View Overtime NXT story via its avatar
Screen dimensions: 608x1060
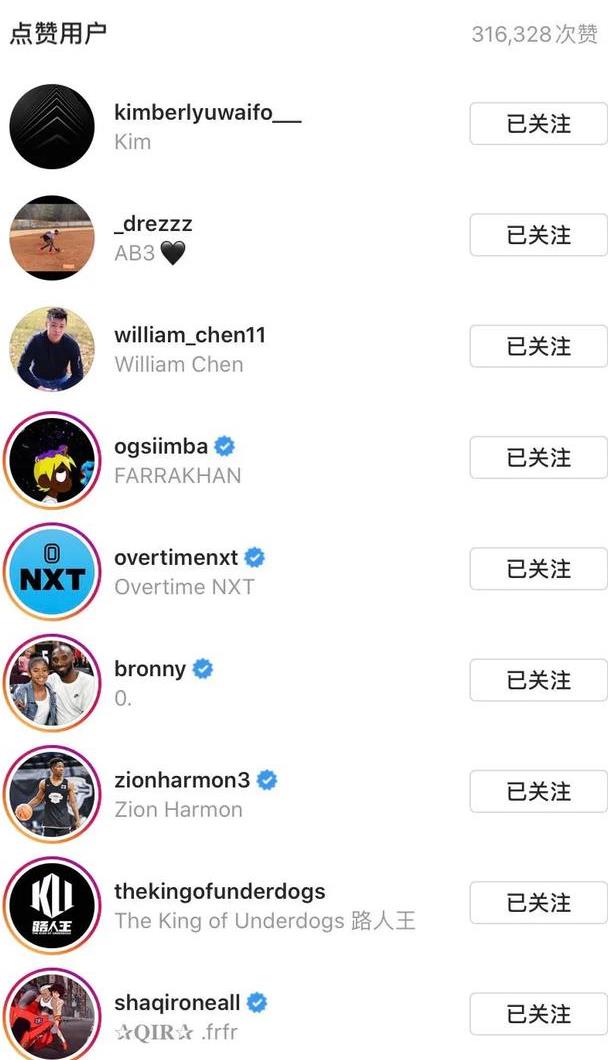[51, 571]
